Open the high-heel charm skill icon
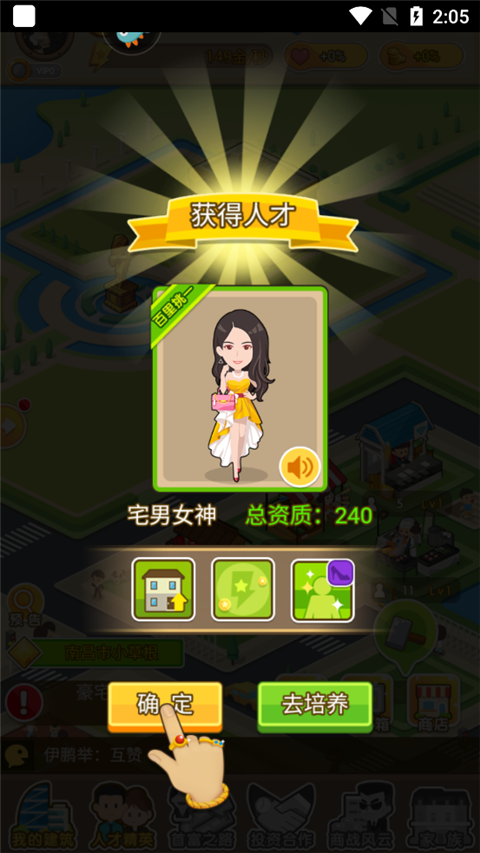The width and height of the screenshot is (480, 853). click(323, 590)
